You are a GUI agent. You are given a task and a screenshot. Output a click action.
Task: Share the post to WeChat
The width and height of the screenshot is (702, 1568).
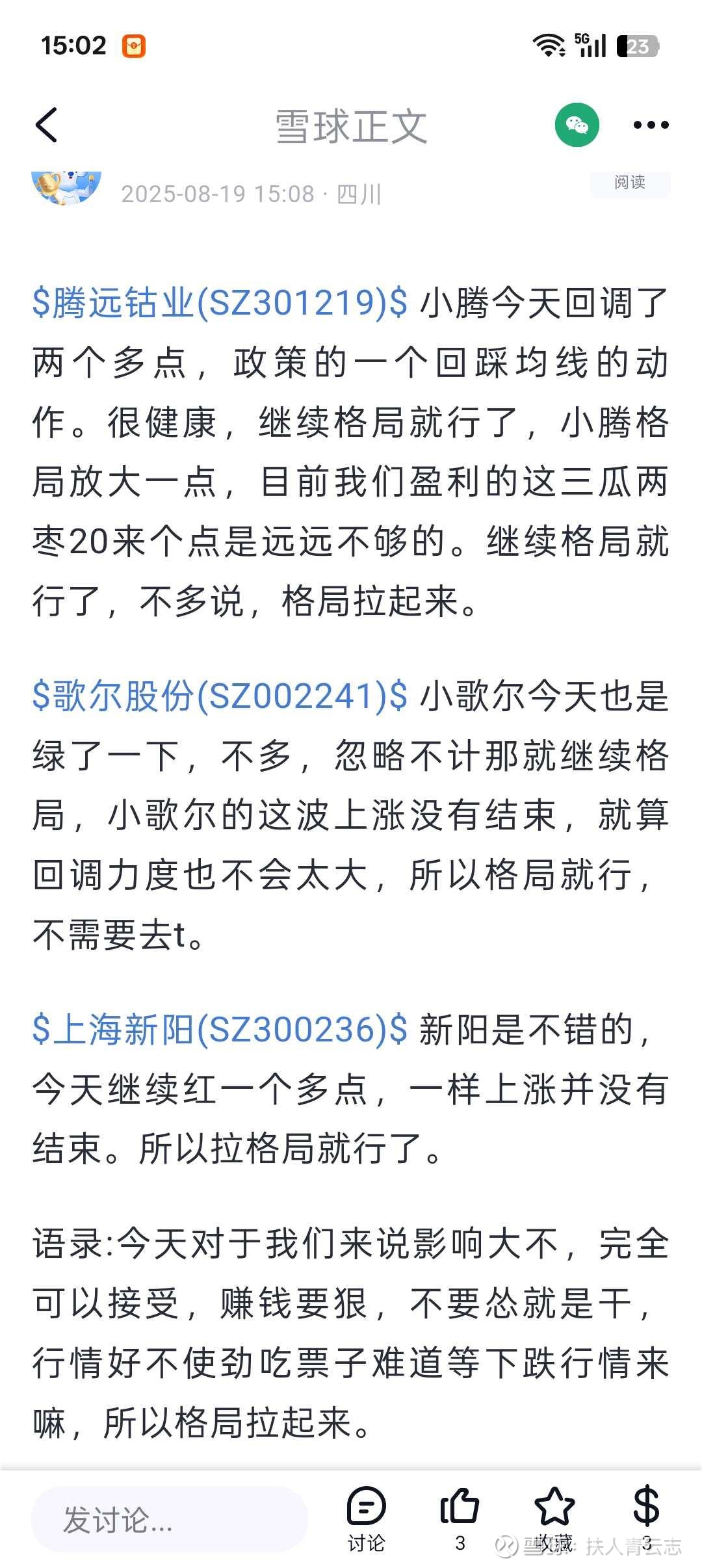pyautogui.click(x=577, y=125)
